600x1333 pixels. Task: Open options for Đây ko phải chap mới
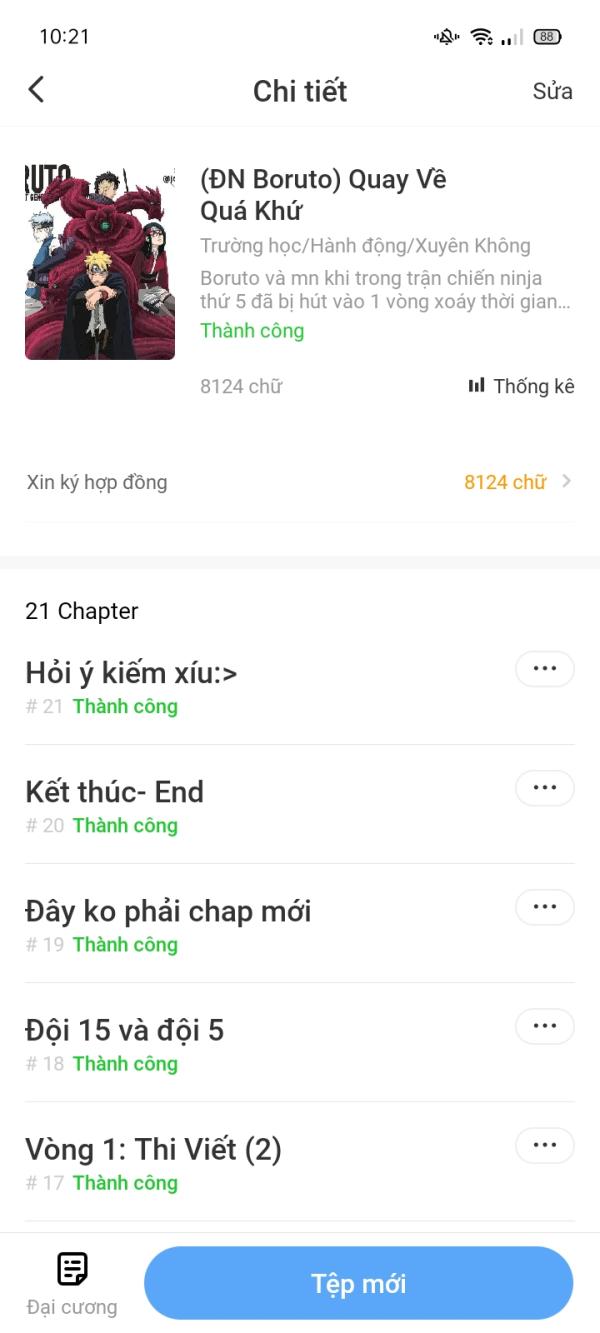point(544,907)
